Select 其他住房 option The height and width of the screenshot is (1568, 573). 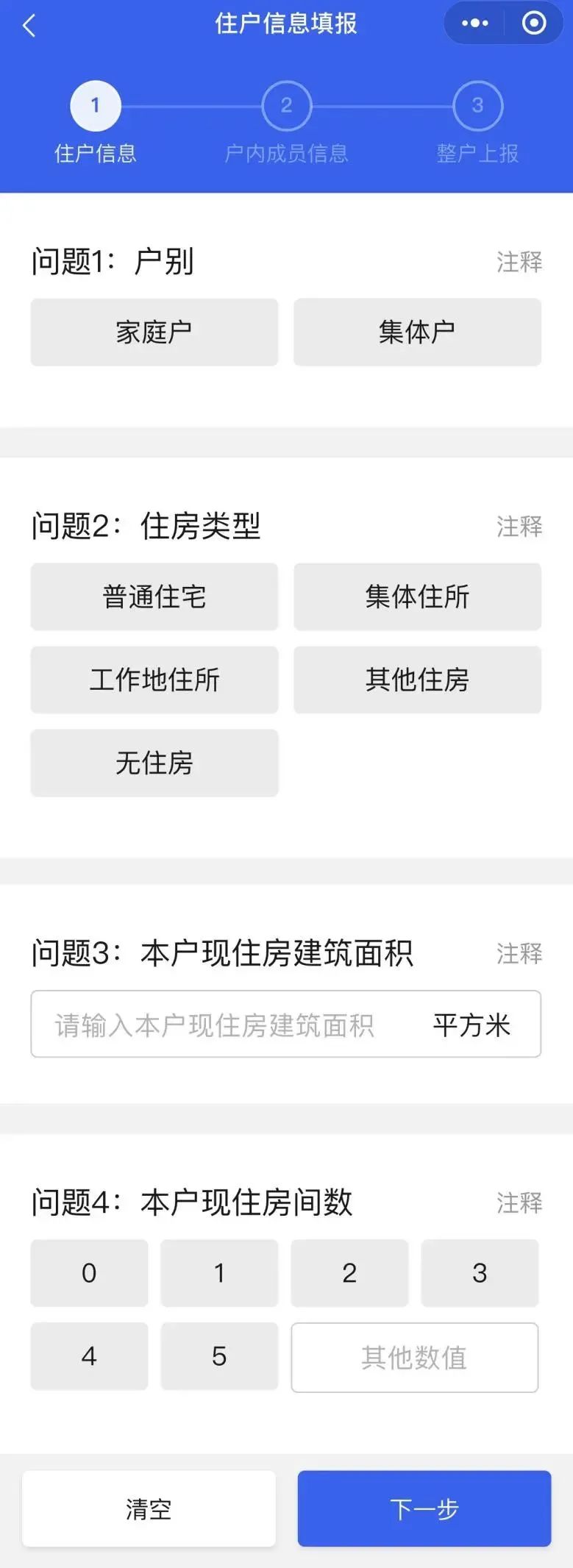coord(417,680)
